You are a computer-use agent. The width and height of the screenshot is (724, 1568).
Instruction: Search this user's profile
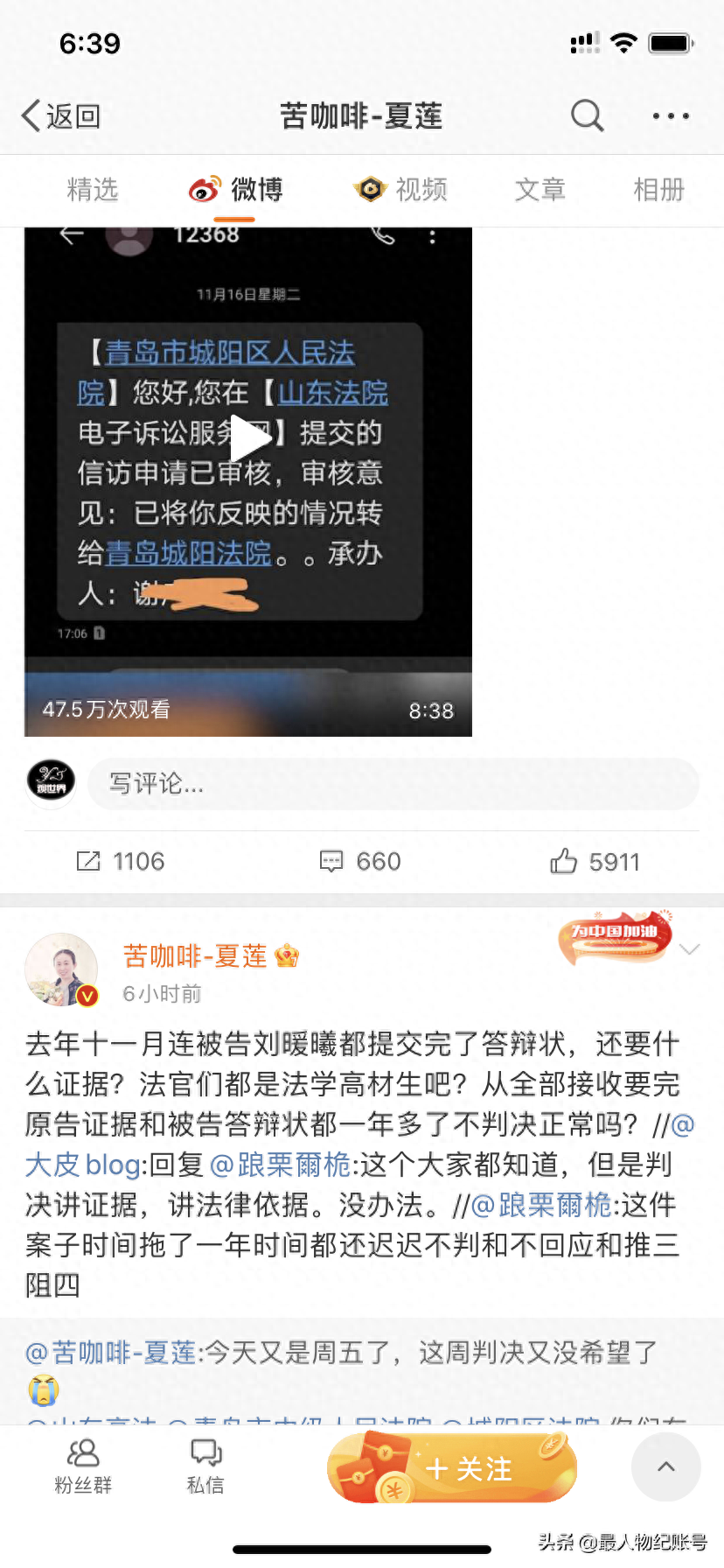pos(587,115)
